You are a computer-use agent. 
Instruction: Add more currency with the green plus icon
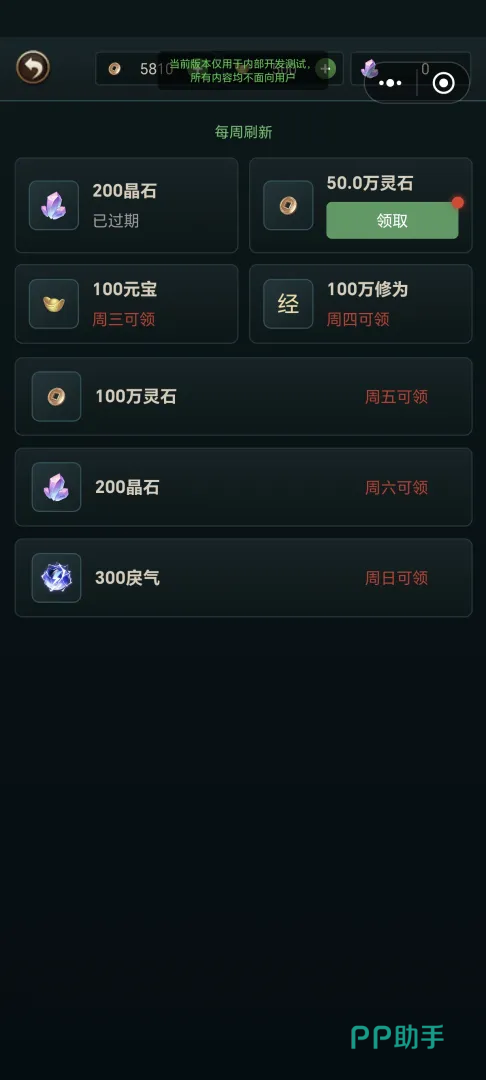(326, 68)
